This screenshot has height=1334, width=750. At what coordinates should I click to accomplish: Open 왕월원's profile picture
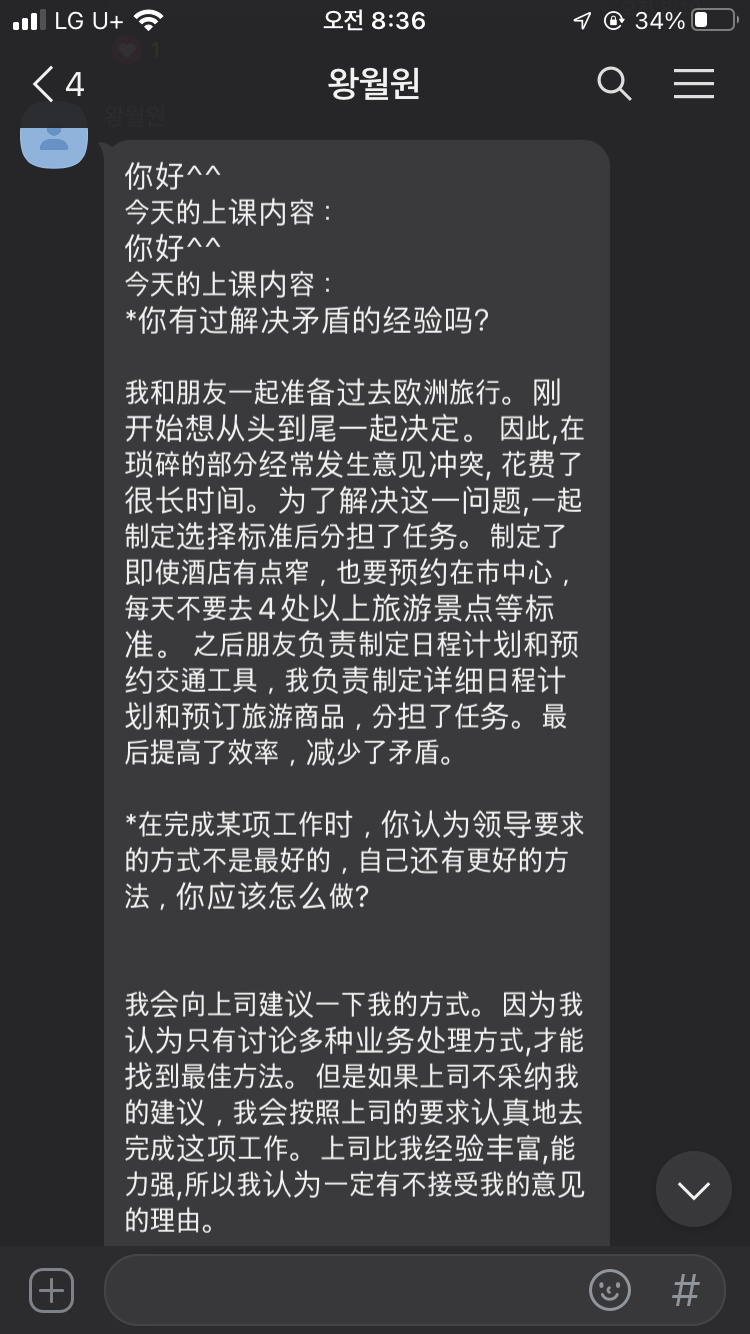click(x=54, y=135)
